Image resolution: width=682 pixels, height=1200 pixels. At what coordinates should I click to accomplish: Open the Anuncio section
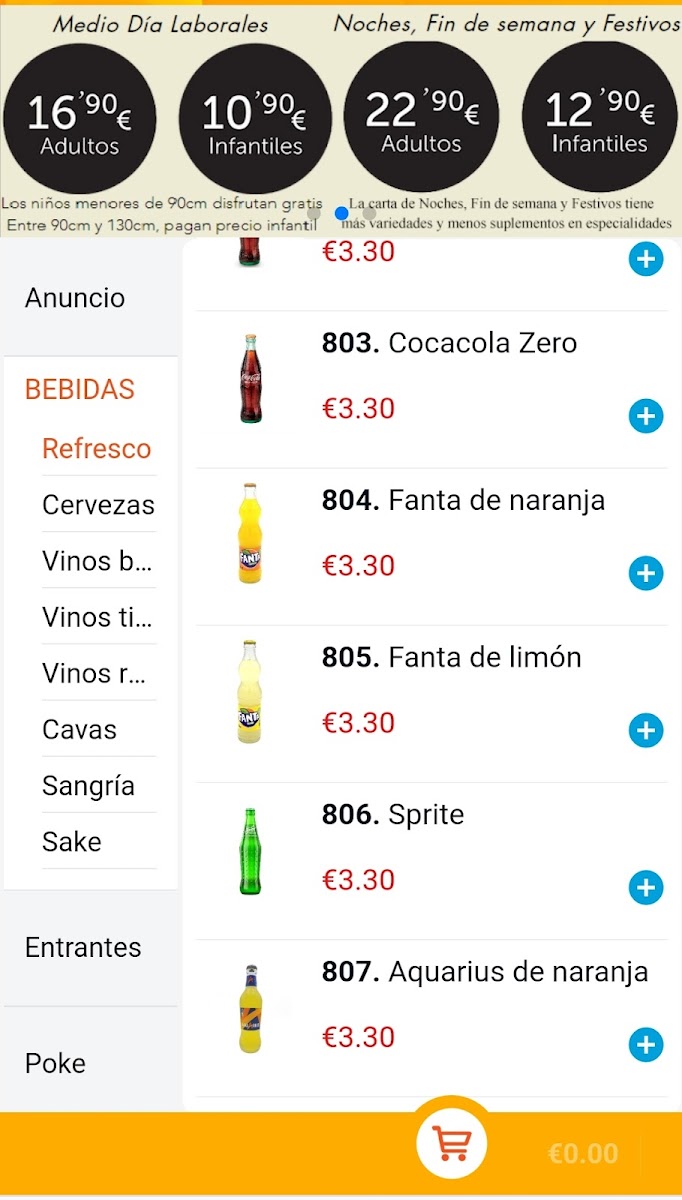coord(75,298)
